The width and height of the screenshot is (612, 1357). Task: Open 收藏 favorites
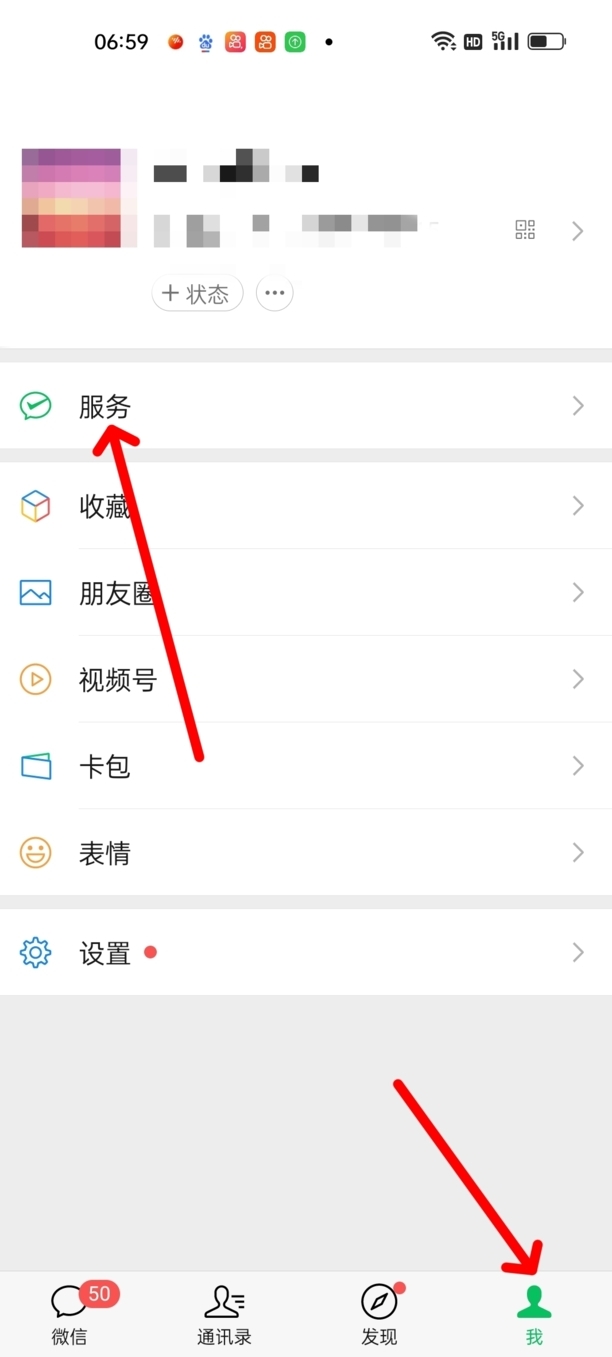pyautogui.click(x=305, y=506)
